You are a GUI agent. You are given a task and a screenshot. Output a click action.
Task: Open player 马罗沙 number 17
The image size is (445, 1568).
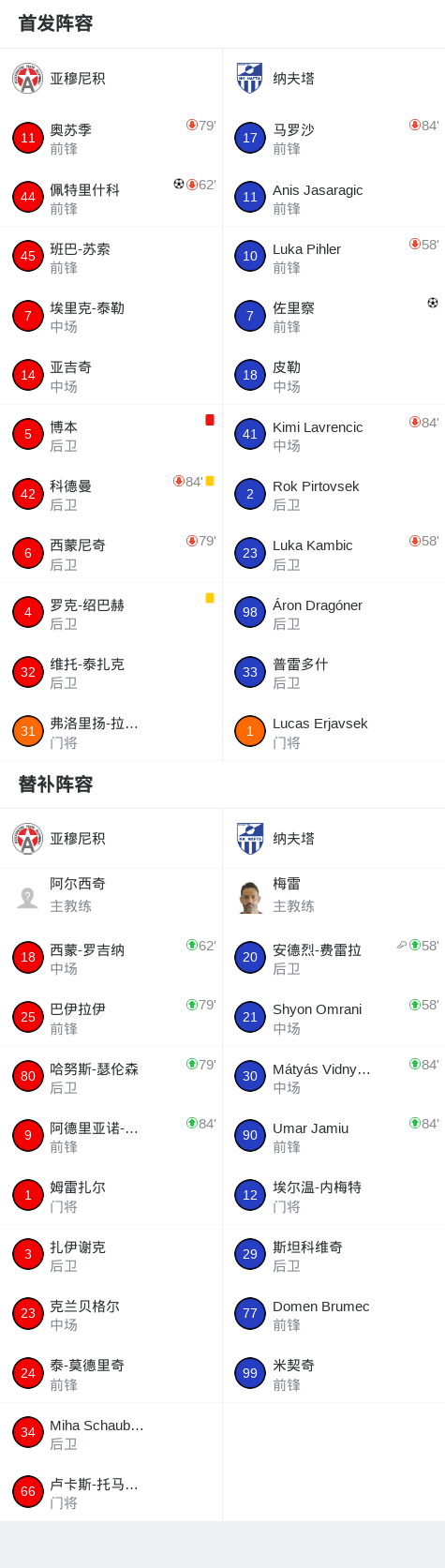334,139
